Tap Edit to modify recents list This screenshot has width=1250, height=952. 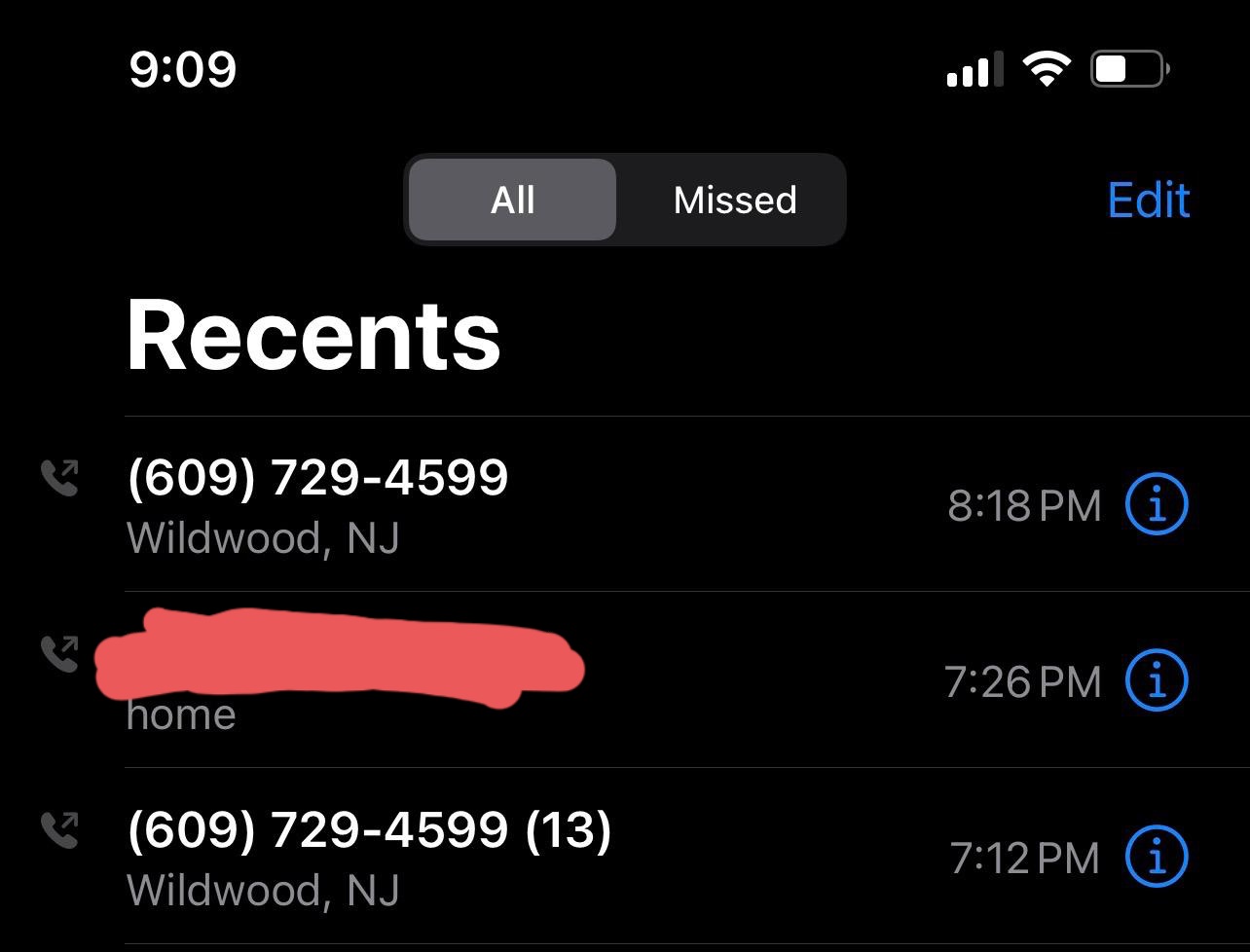click(1149, 201)
